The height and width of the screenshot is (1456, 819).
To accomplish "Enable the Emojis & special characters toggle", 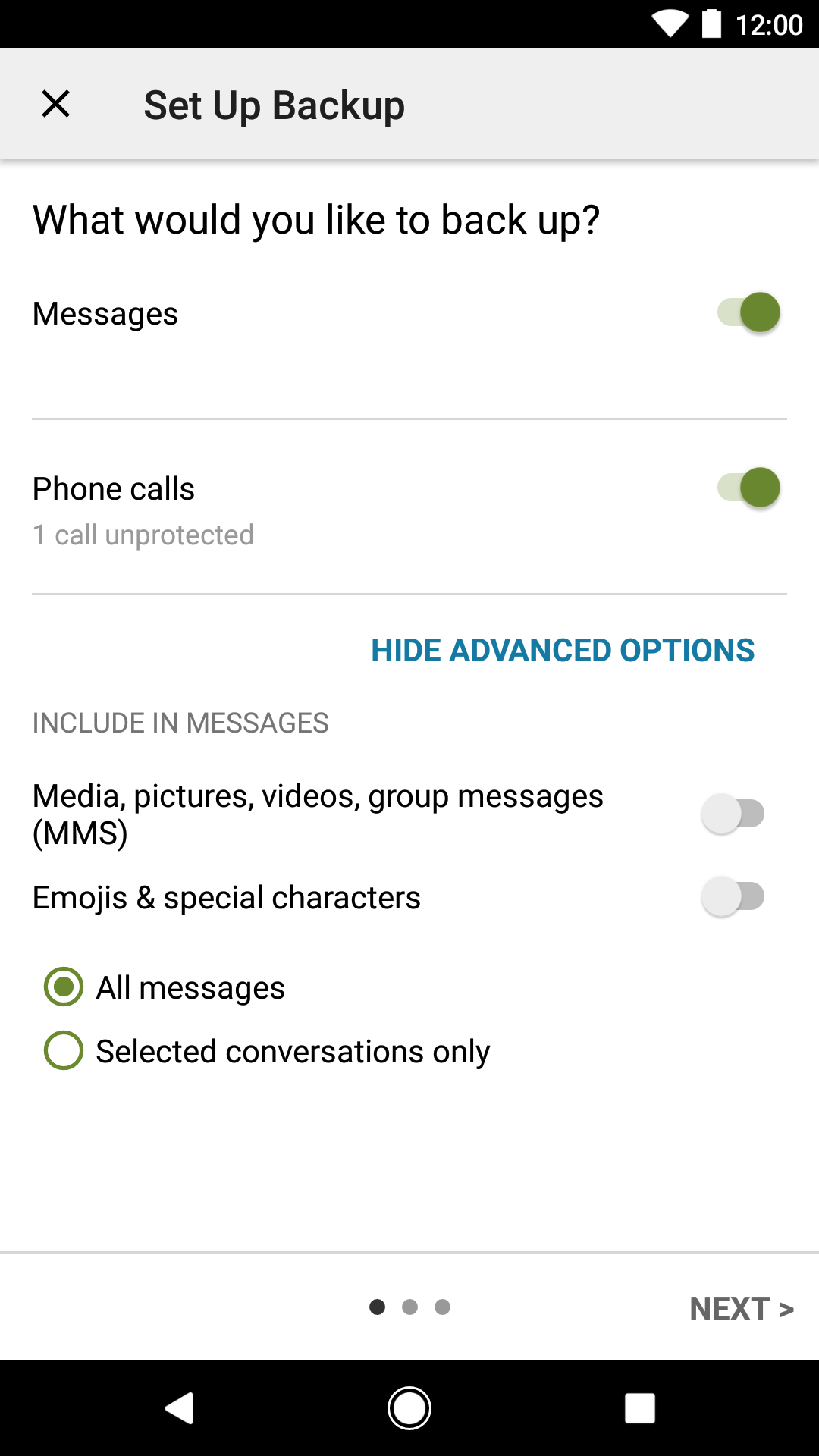I will tap(733, 896).
